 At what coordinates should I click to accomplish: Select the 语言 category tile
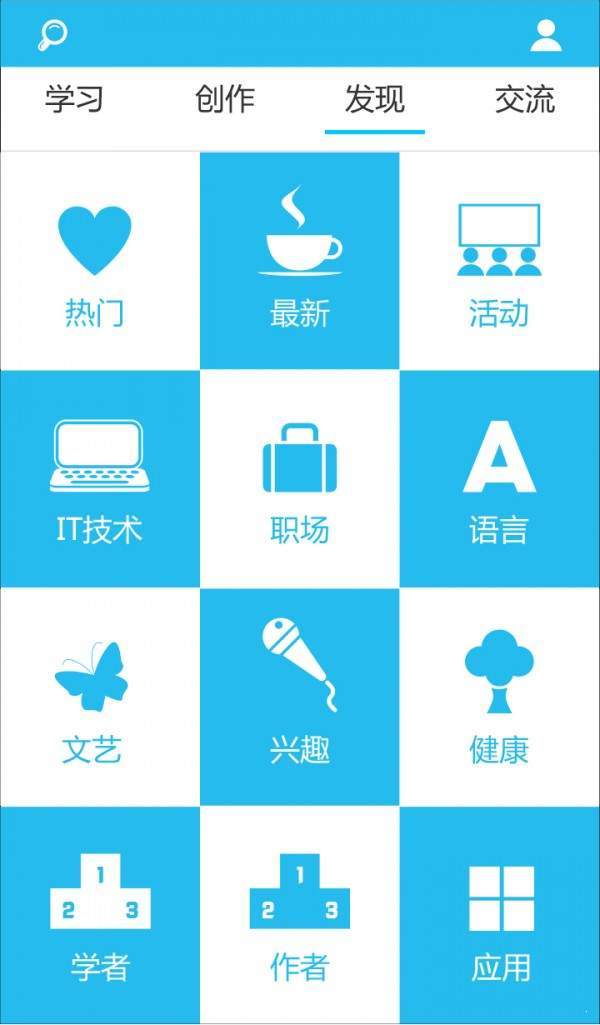[x=500, y=478]
